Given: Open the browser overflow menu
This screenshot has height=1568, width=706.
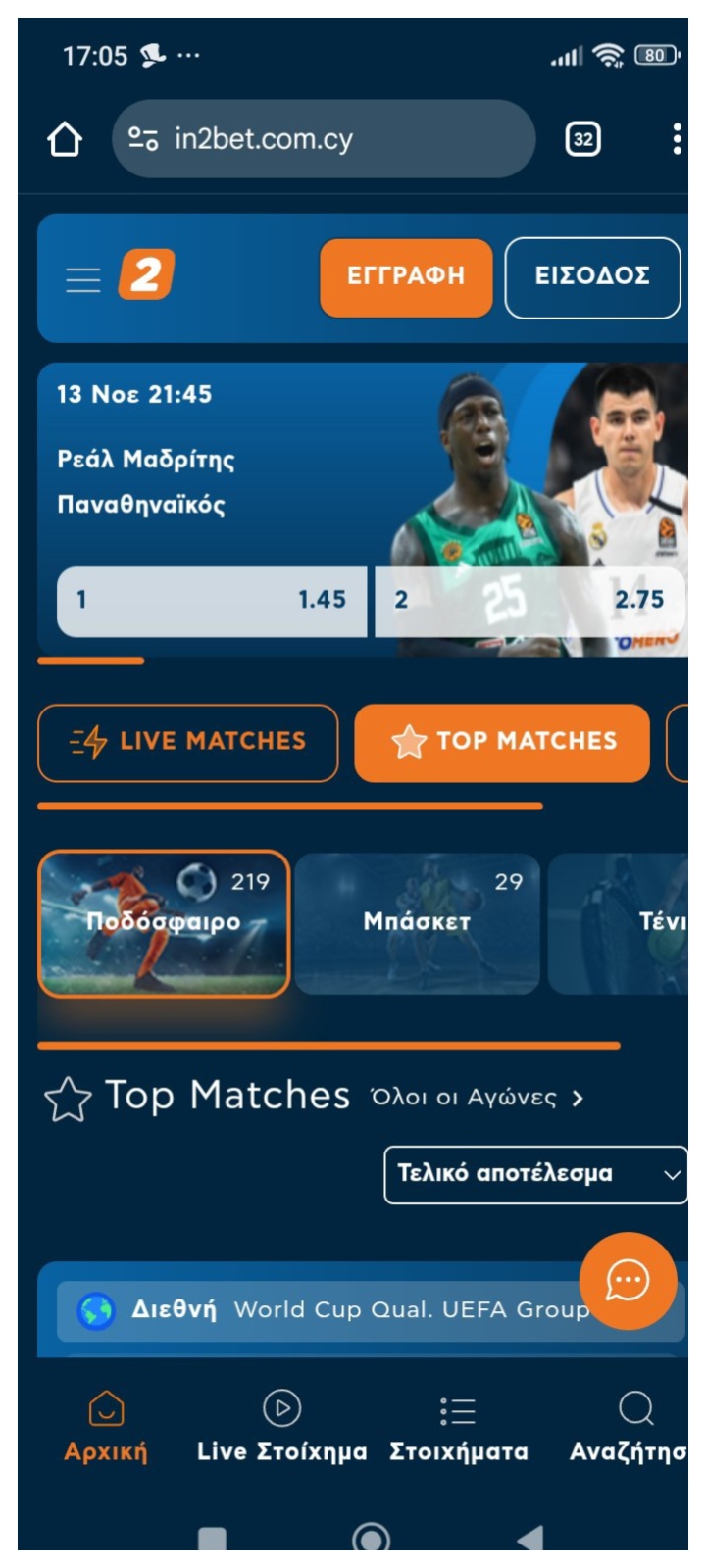Looking at the screenshot, I should 676,139.
